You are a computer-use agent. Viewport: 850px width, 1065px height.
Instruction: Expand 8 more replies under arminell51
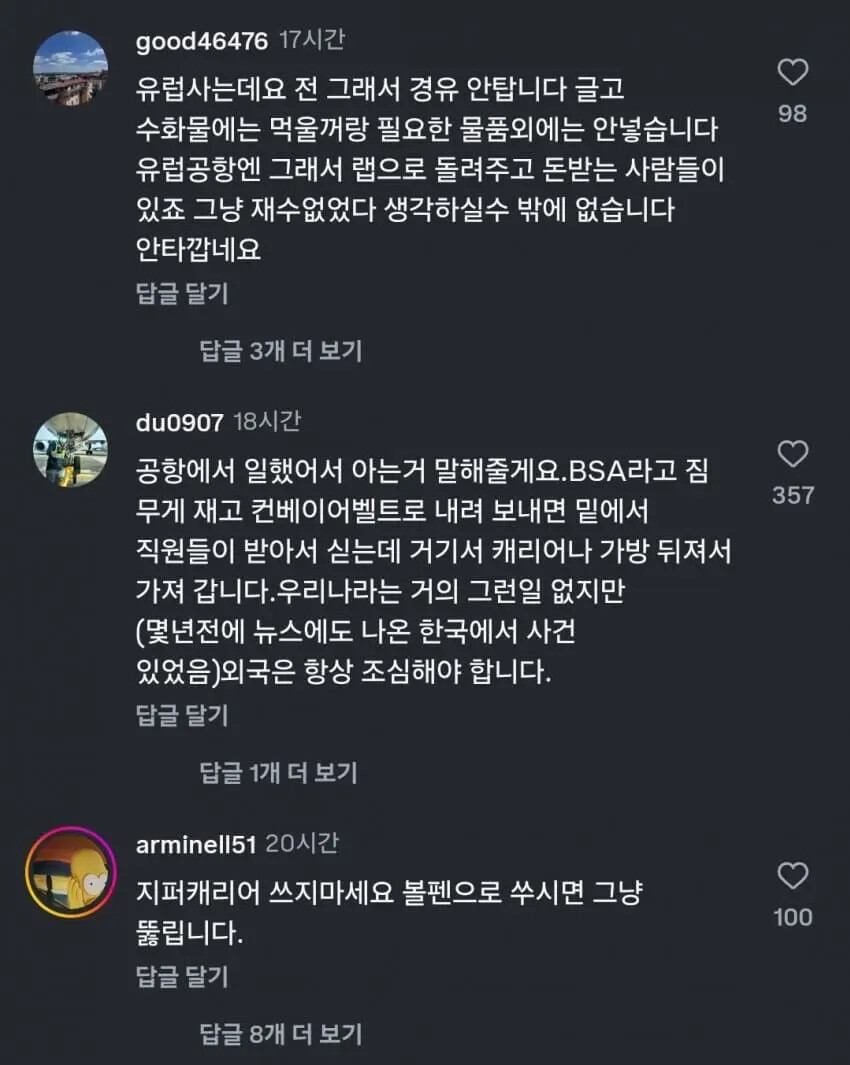tap(280, 1033)
